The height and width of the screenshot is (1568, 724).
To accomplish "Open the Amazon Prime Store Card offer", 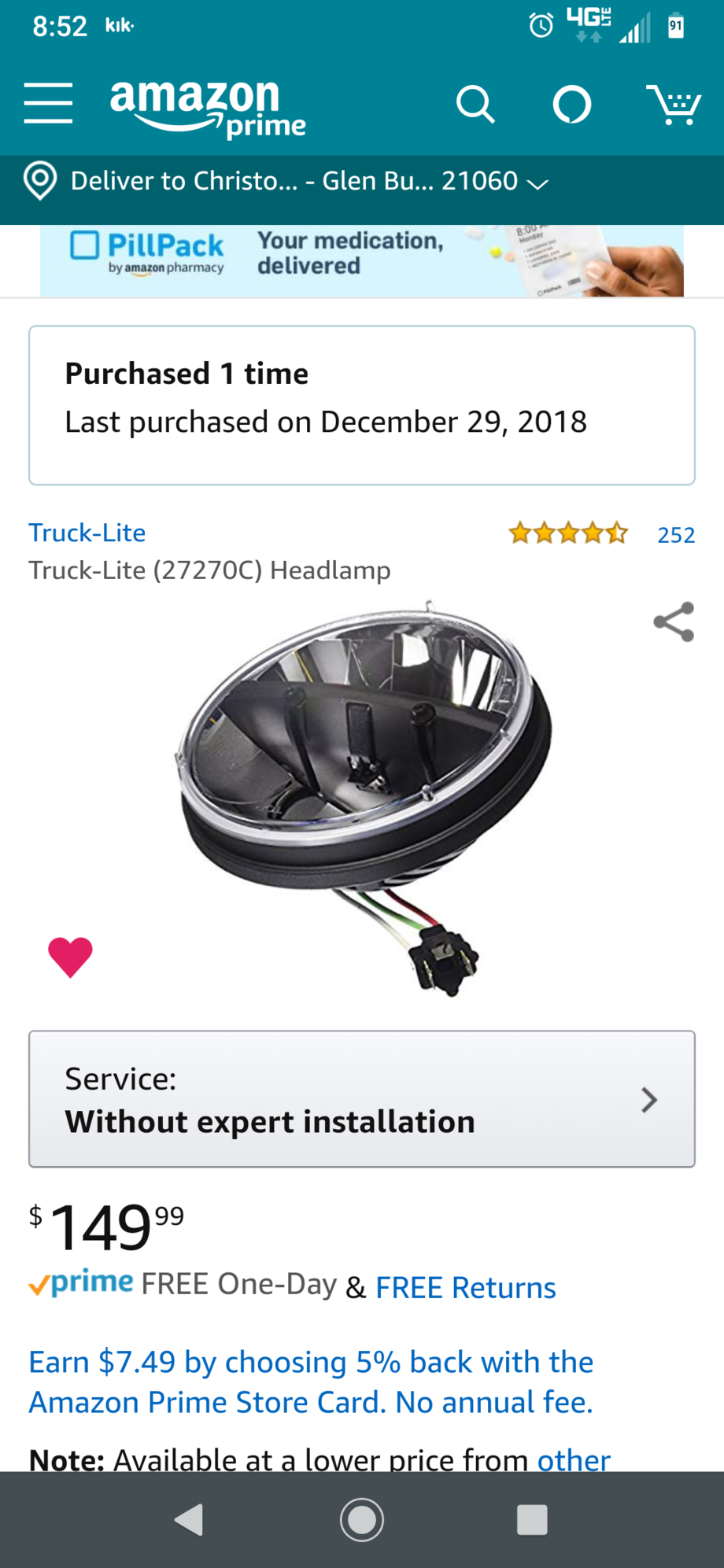I will point(311,1382).
